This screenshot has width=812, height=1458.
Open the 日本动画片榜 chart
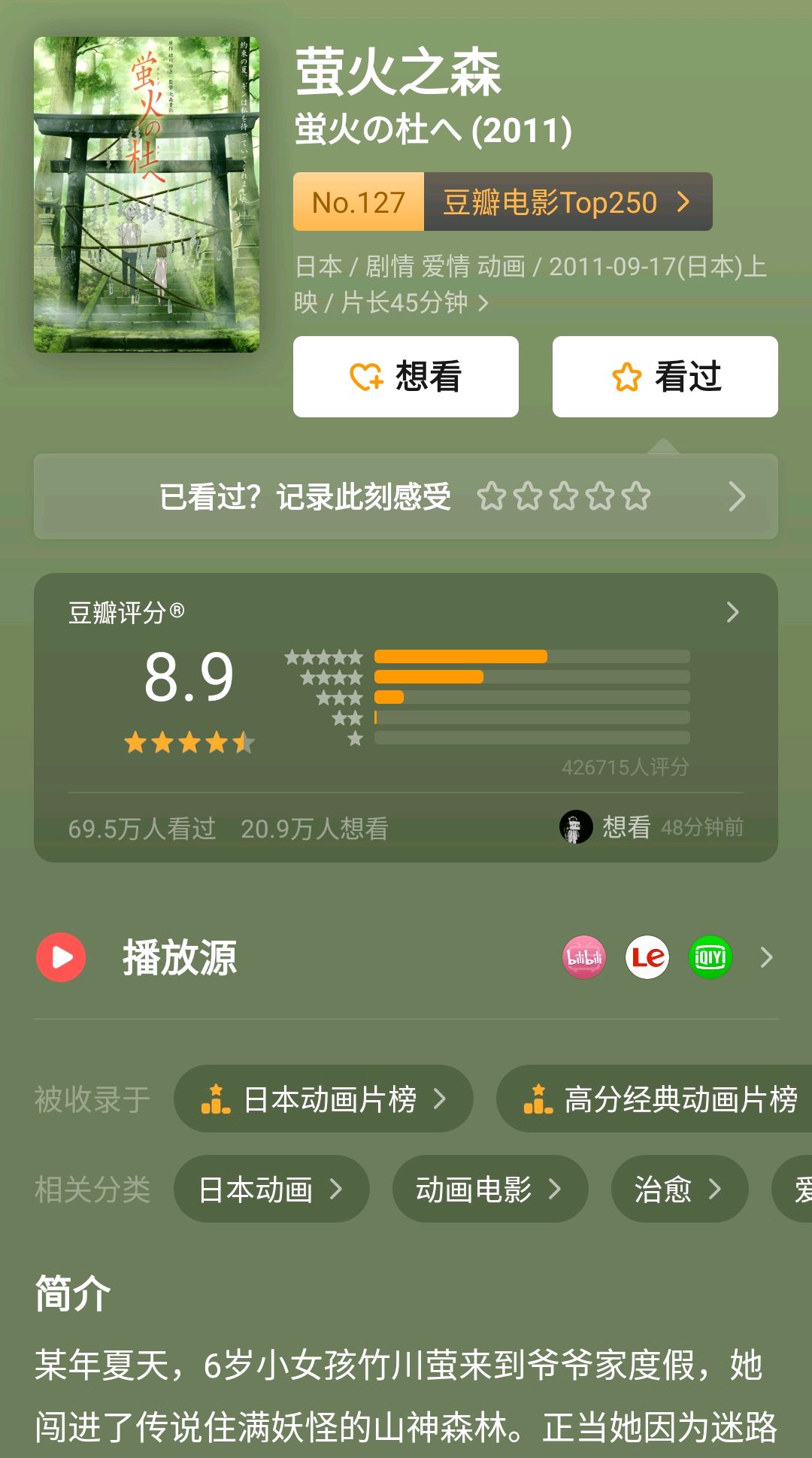323,1099
